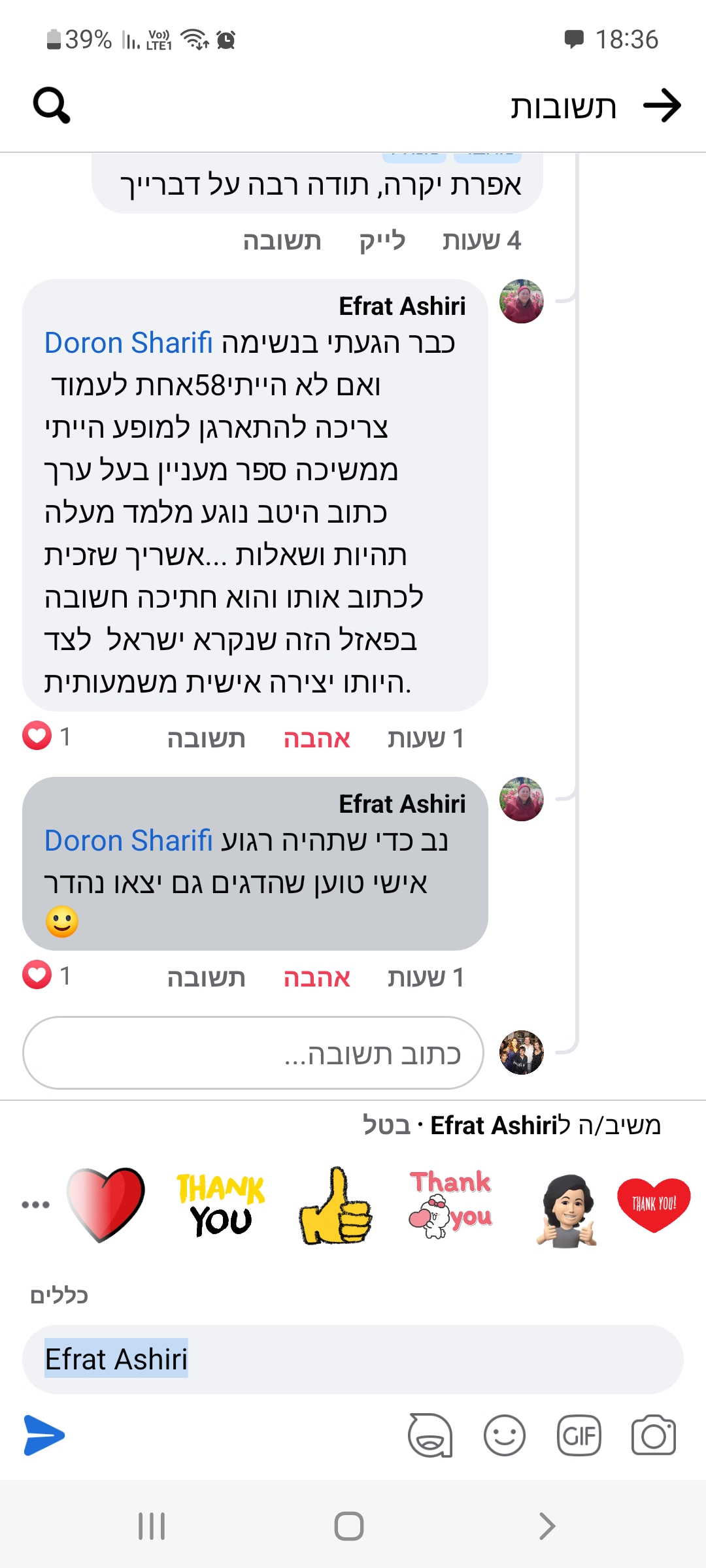Reply via תשובה under Efrat's long comment
Viewport: 706px width, 1568px height.
pyautogui.click(x=206, y=738)
